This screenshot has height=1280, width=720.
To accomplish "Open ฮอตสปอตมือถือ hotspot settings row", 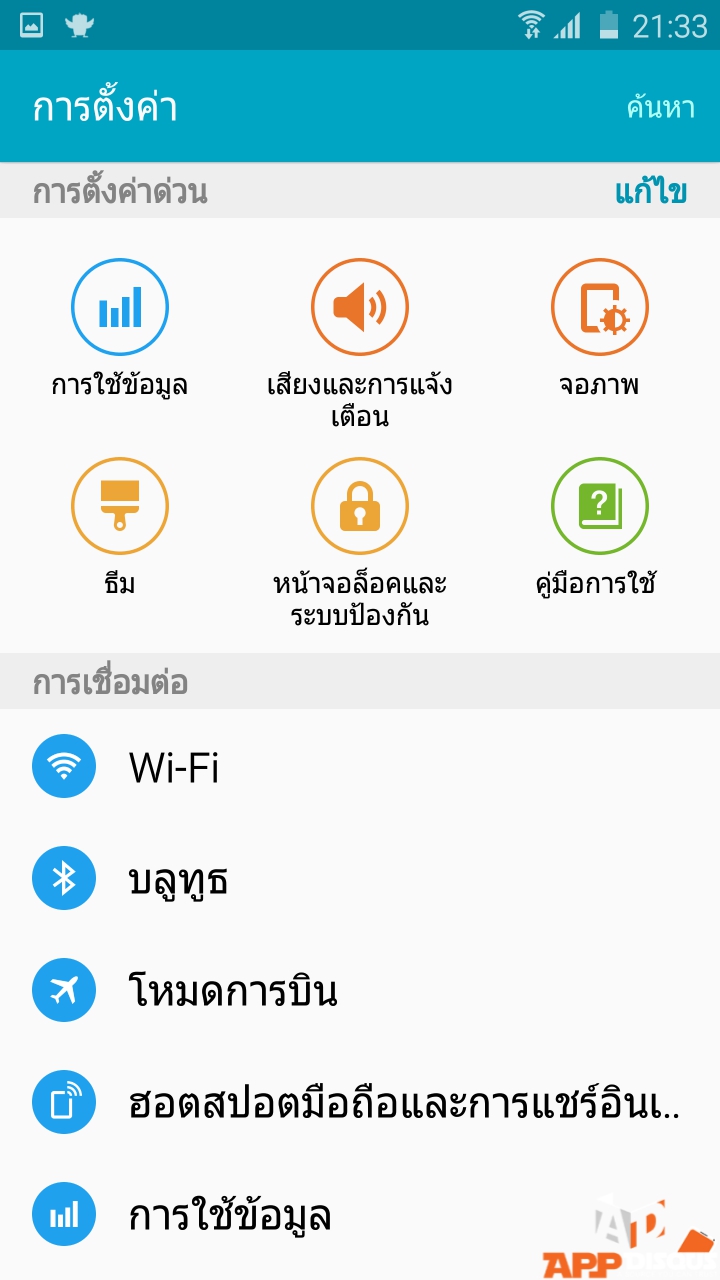I will (x=360, y=1103).
